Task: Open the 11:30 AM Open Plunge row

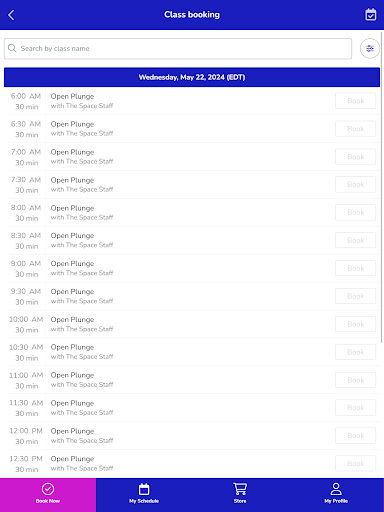Action: point(193,408)
